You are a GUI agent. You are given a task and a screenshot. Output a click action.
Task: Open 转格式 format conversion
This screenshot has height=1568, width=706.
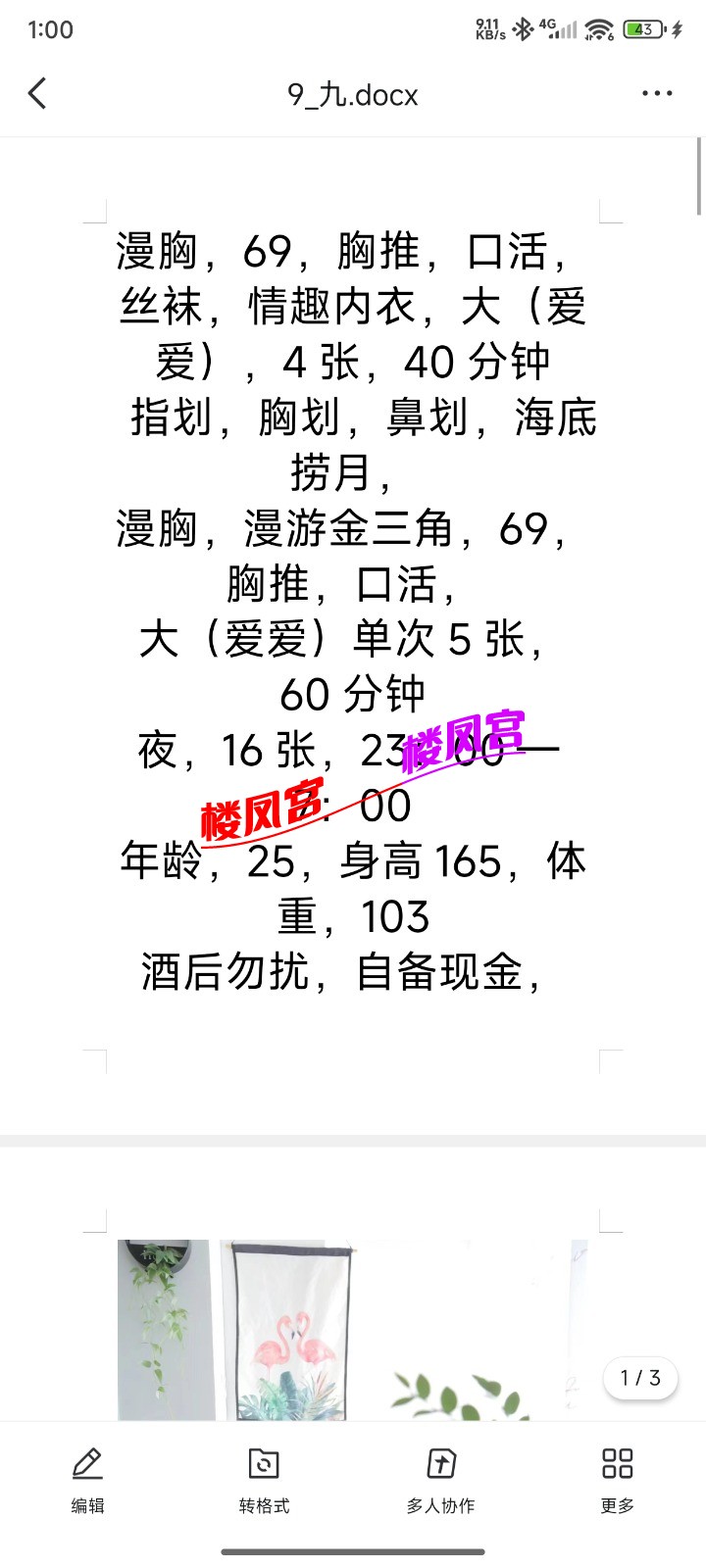(264, 1480)
